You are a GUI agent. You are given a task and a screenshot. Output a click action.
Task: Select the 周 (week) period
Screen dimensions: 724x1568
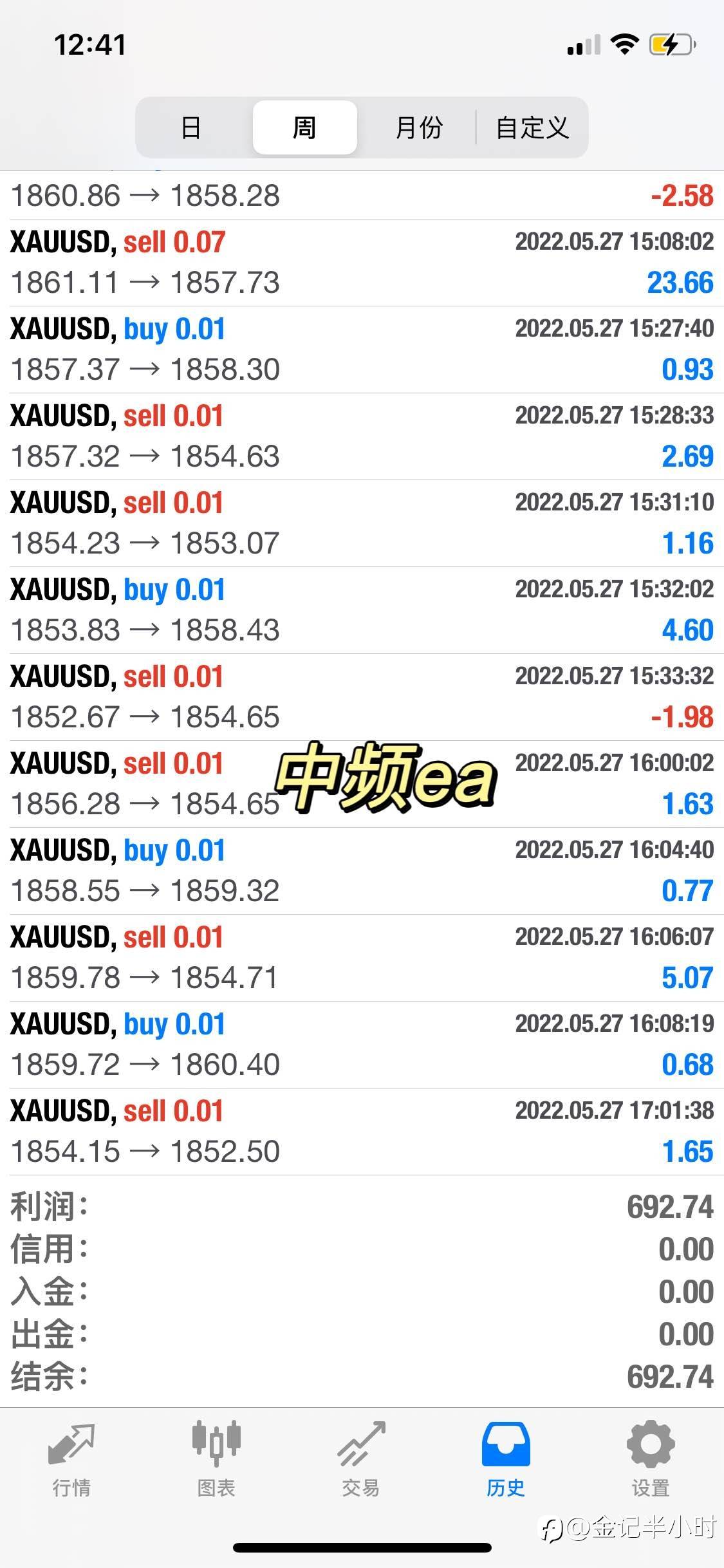[304, 127]
